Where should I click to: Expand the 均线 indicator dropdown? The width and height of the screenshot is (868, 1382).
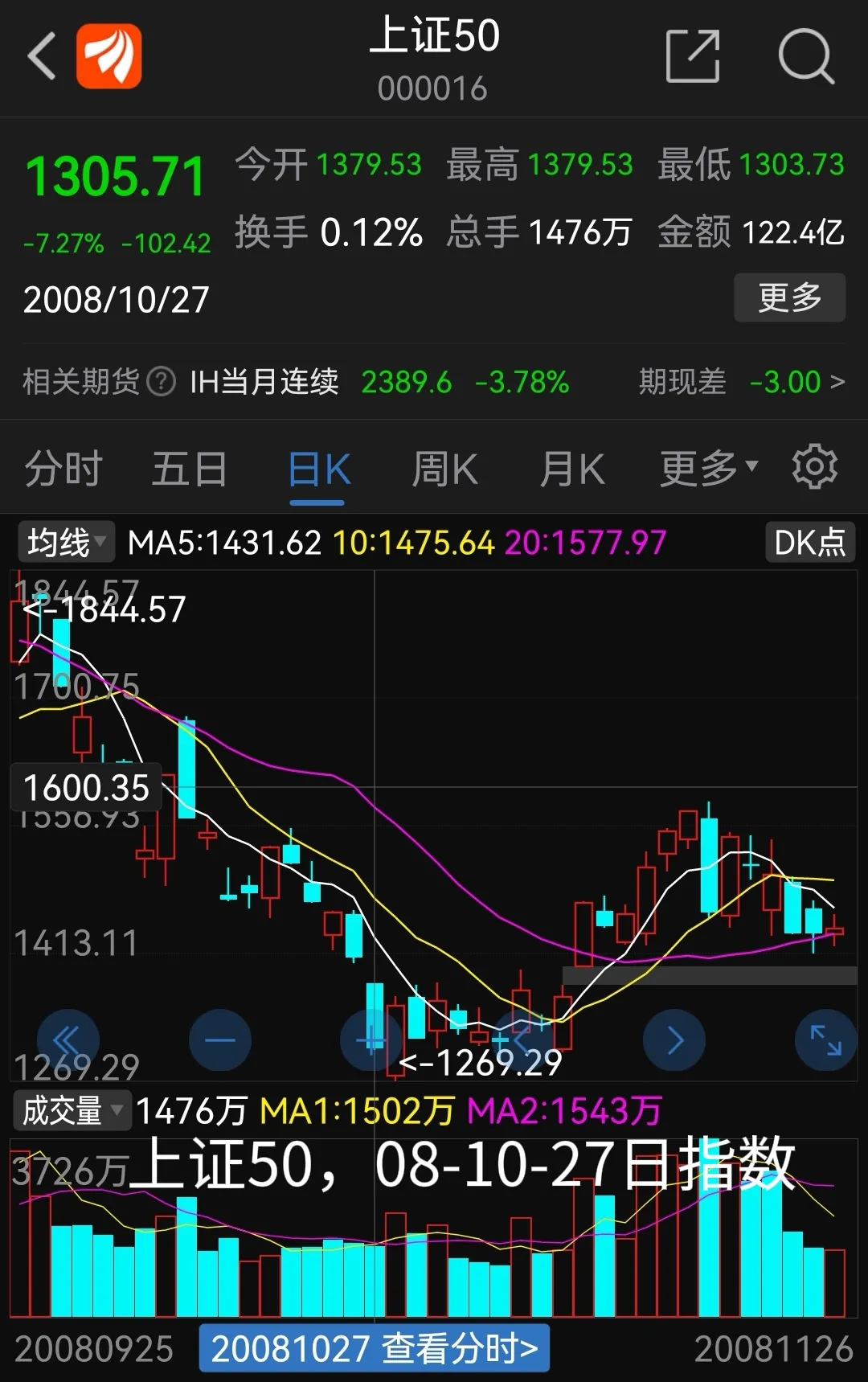point(67,543)
